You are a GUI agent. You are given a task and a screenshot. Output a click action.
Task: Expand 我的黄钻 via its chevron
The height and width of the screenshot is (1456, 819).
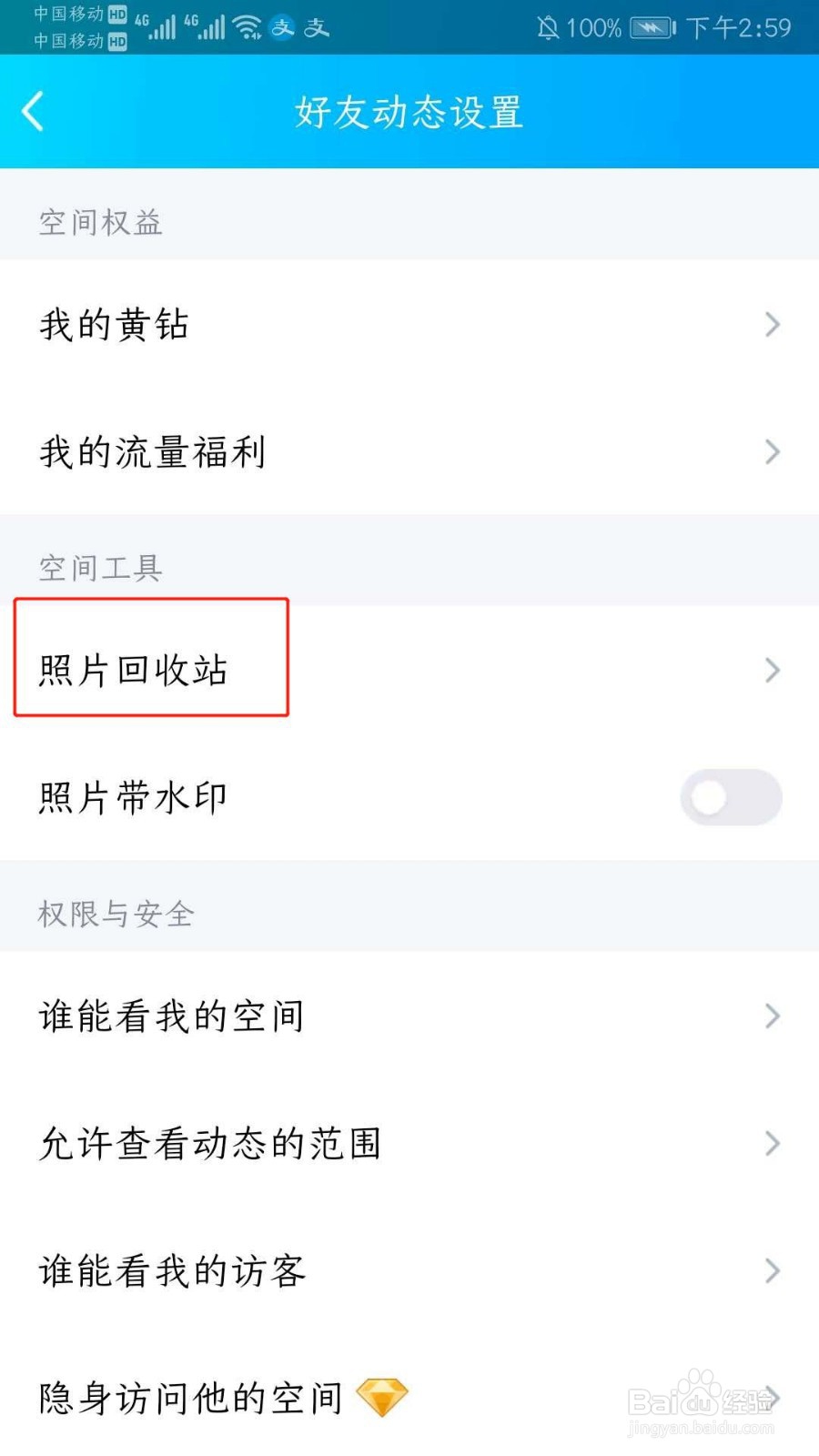click(773, 325)
